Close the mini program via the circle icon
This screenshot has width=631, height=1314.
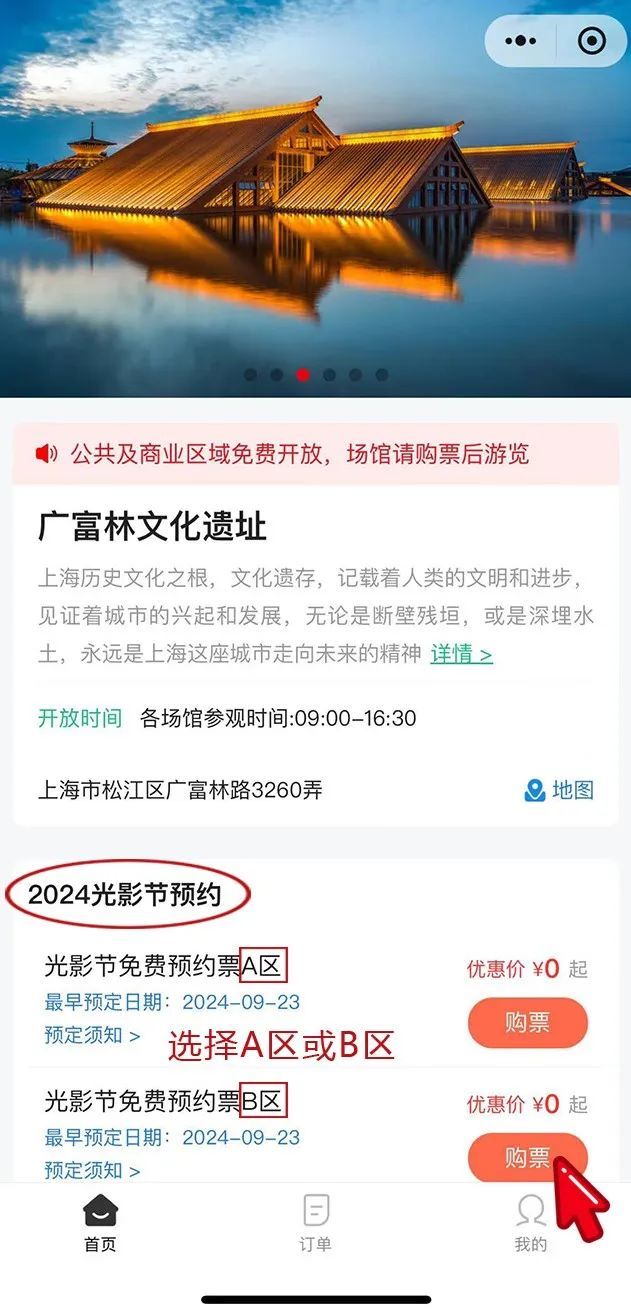click(x=592, y=41)
